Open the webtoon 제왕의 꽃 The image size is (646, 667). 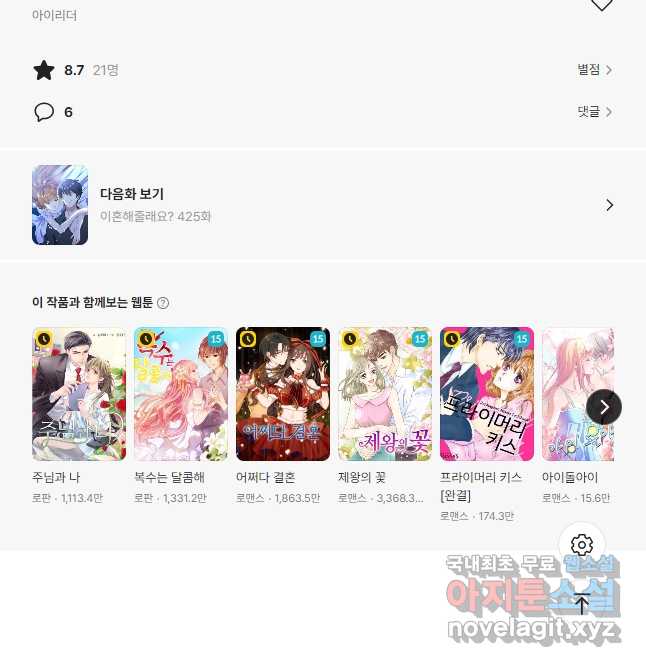[x=385, y=394]
